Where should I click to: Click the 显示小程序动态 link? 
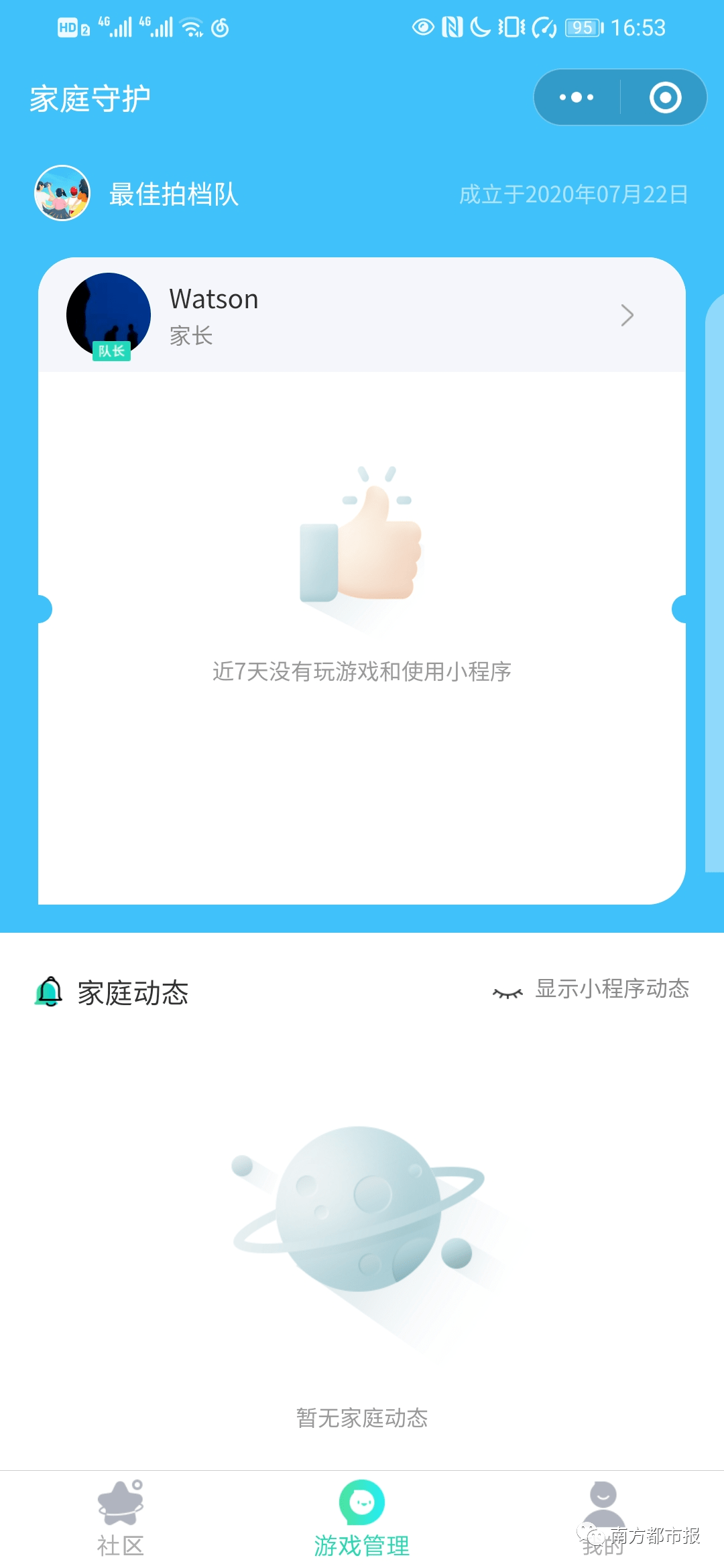(612, 990)
